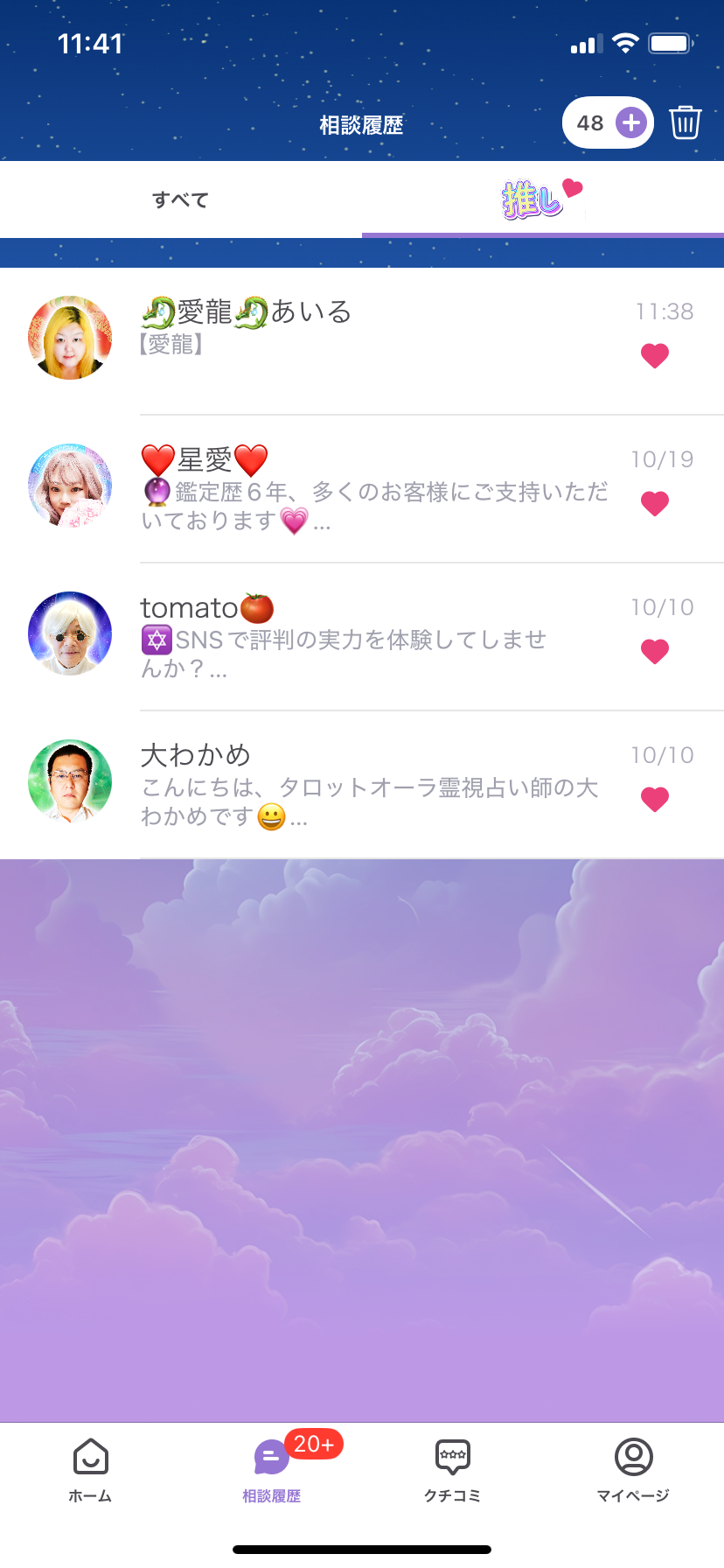Tap the heart next to 大わかめ
Viewport: 724px width, 1568px height.
655,799
